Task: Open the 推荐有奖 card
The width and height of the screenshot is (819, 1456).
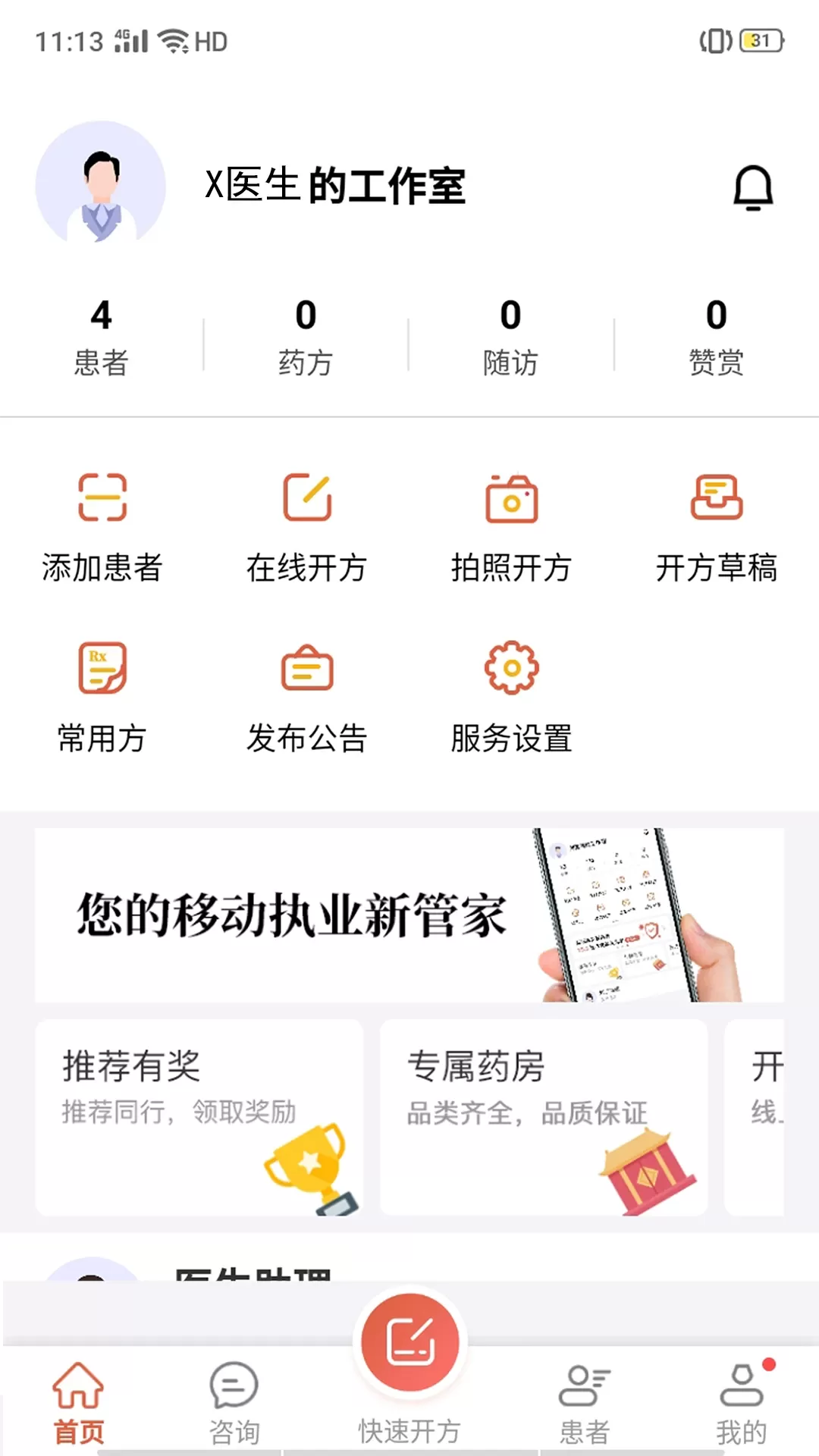Action: (x=199, y=1117)
